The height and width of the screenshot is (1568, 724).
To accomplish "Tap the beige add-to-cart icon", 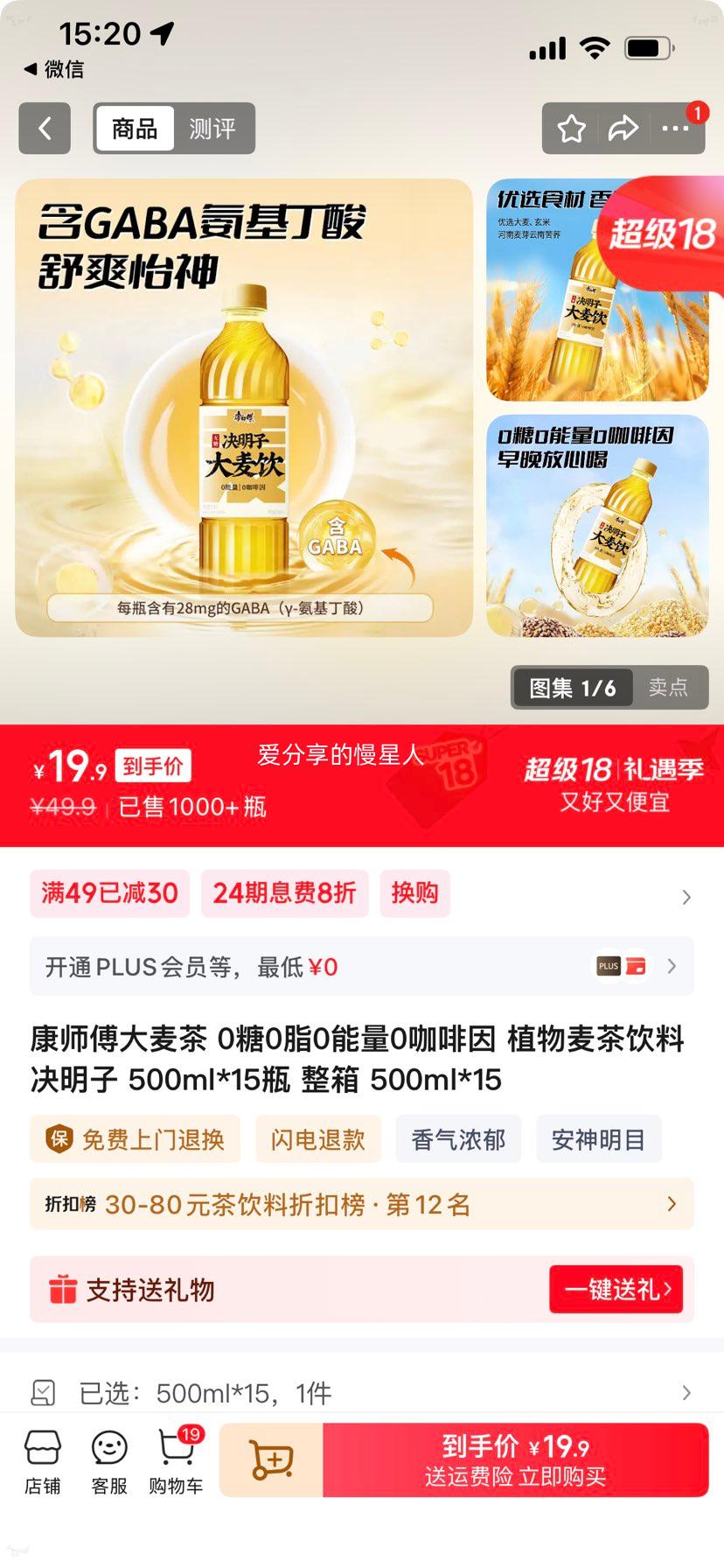I will [x=271, y=1459].
